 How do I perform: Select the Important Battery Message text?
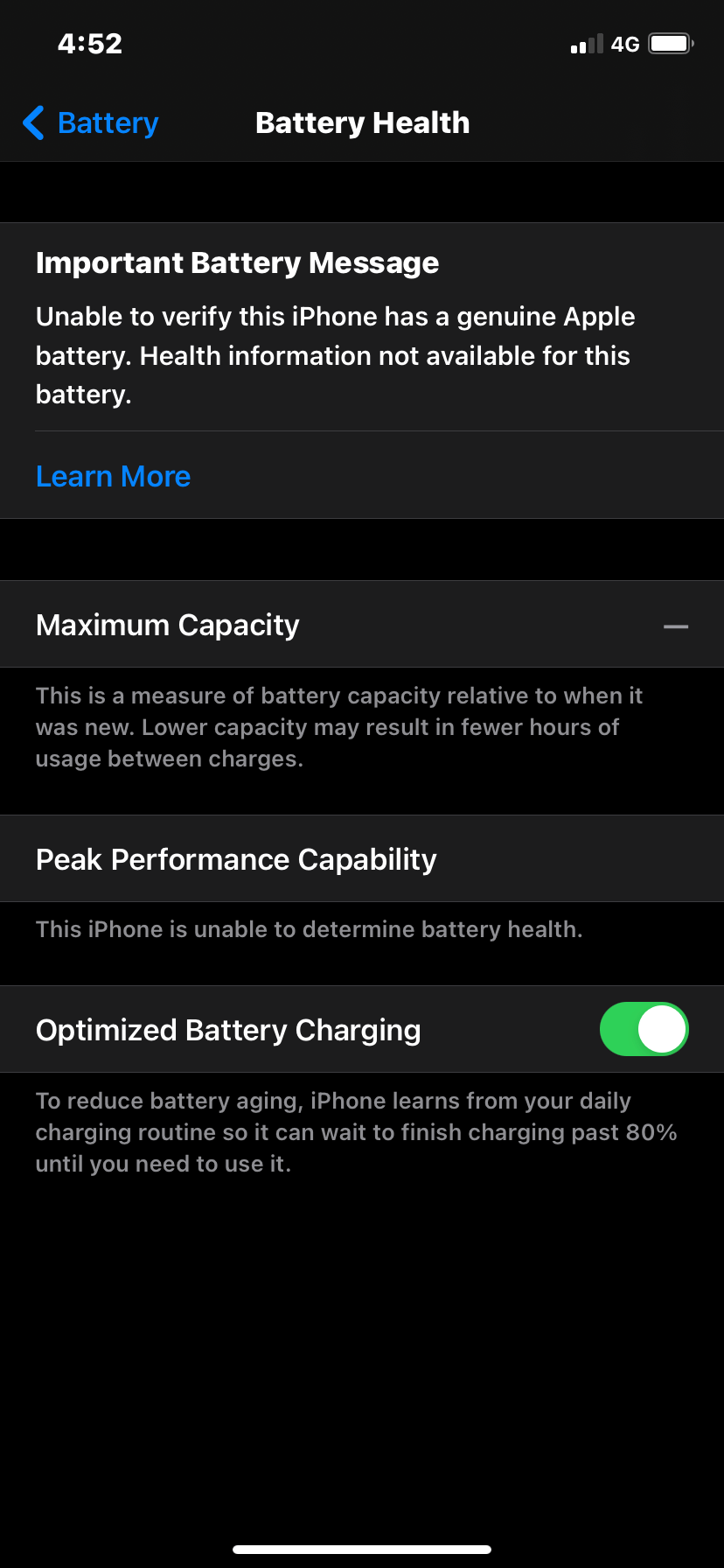point(236,262)
